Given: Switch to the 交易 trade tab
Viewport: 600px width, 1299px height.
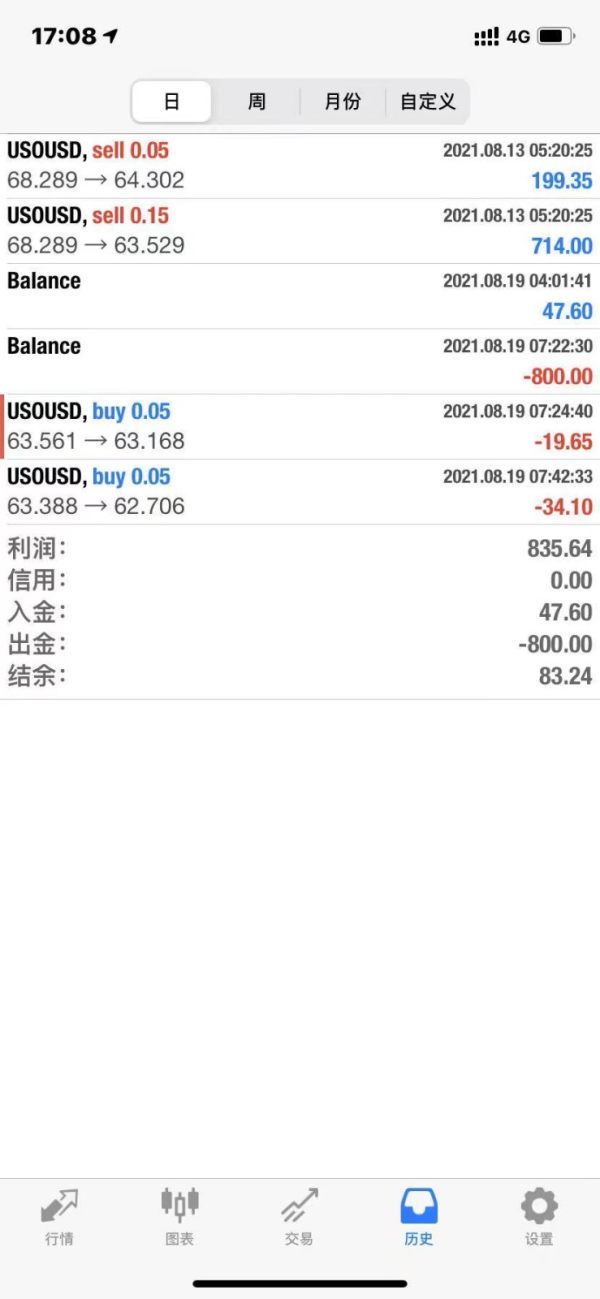Looking at the screenshot, I should point(299,1216).
